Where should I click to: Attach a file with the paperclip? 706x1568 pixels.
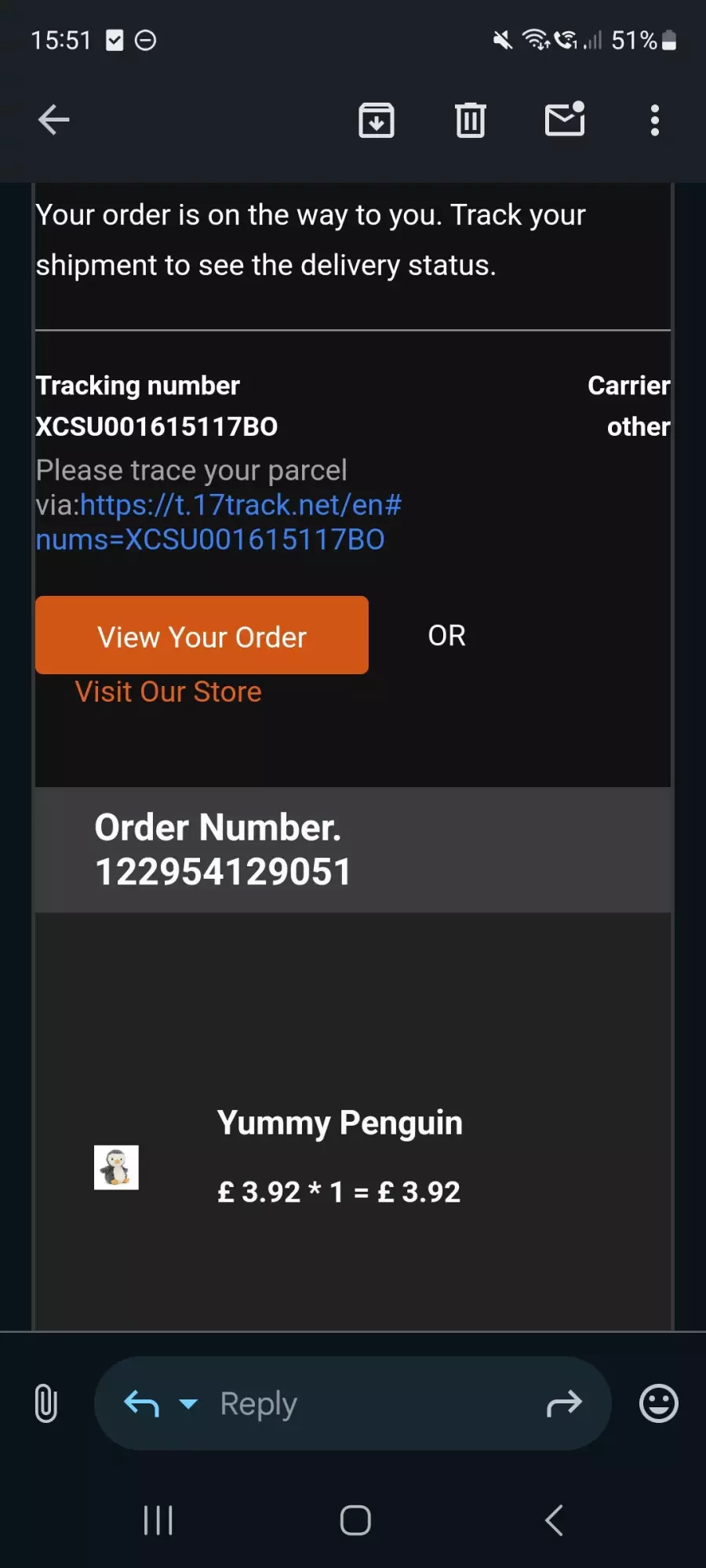pyautogui.click(x=46, y=1403)
